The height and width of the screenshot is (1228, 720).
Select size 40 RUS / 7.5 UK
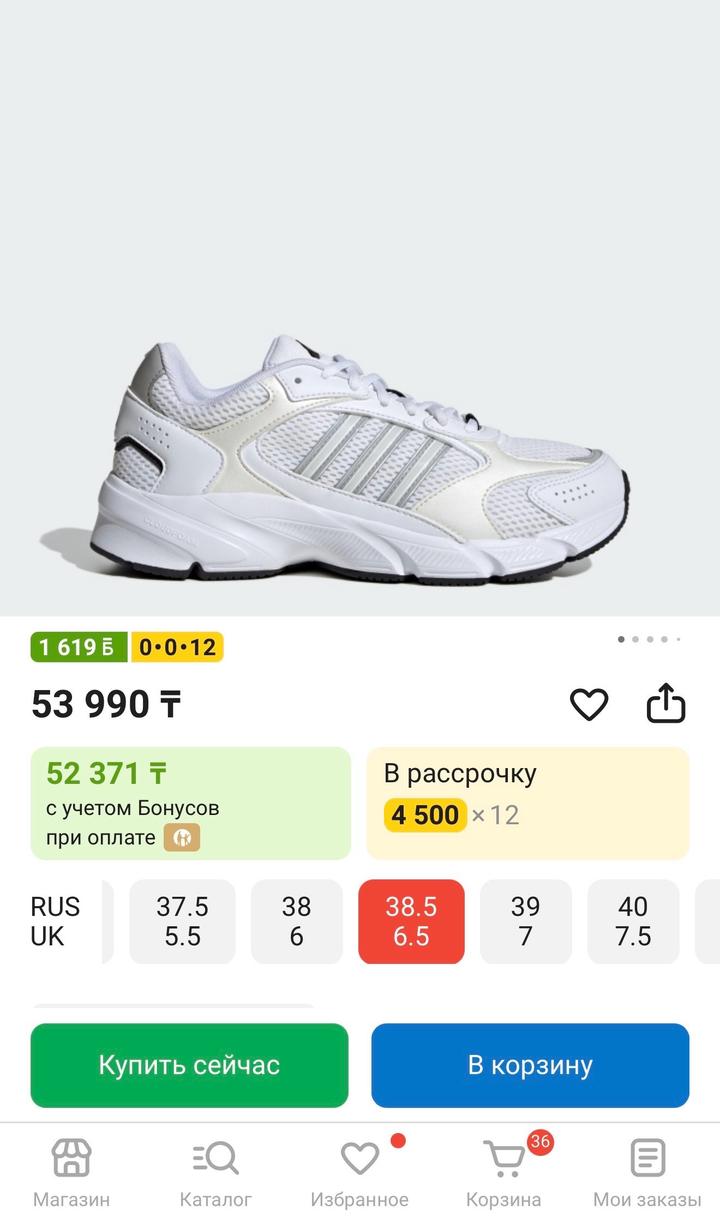tap(633, 921)
